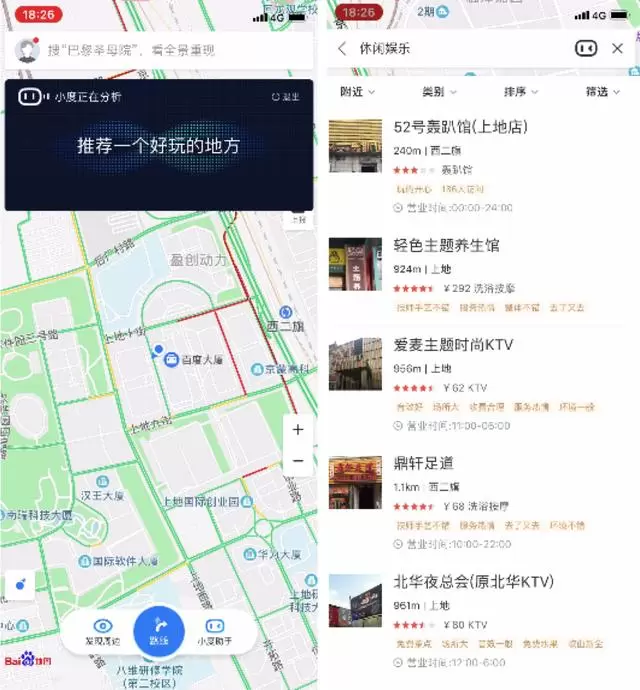Expand the 类别 category dropdown
Viewport: 640px width, 690px height.
(x=438, y=92)
